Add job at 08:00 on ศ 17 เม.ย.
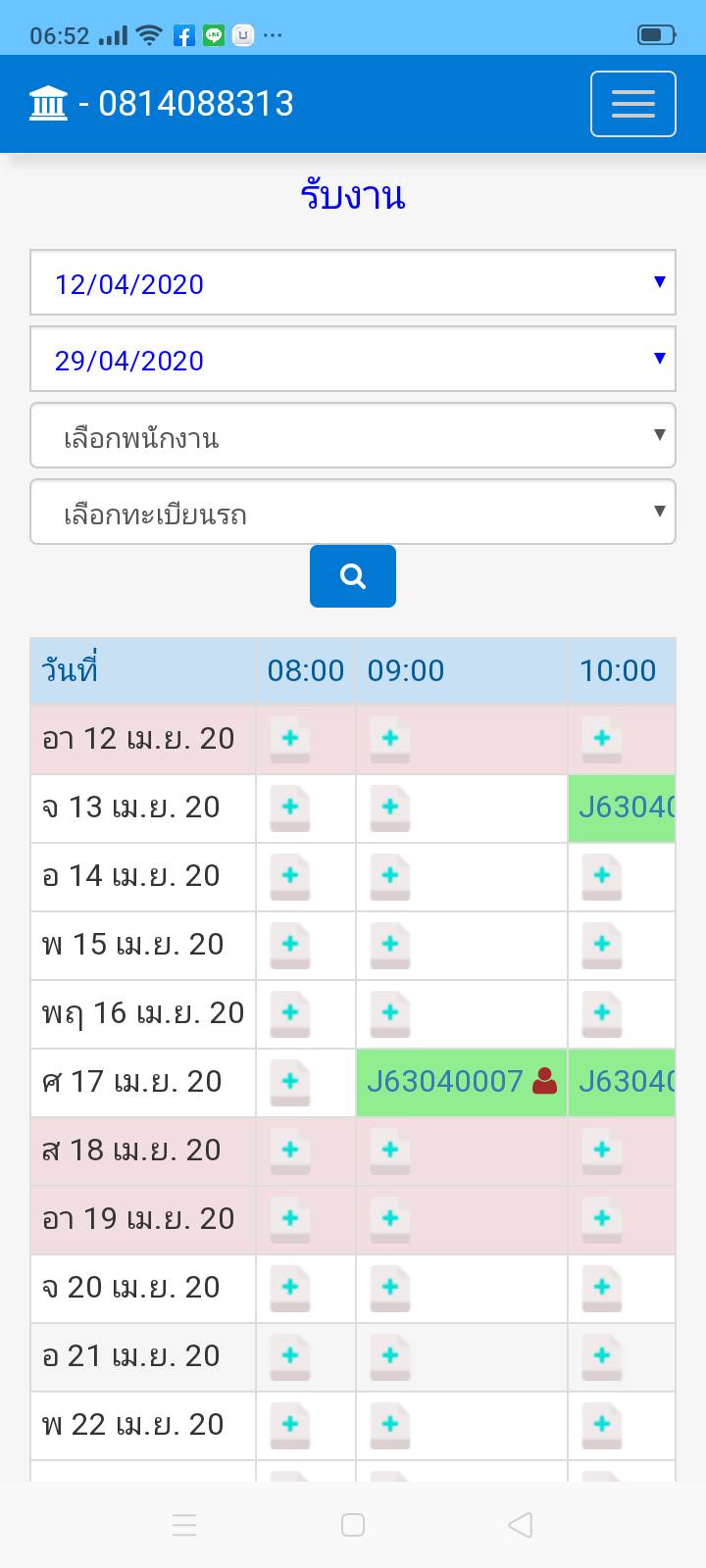The width and height of the screenshot is (706, 1568). [290, 1083]
